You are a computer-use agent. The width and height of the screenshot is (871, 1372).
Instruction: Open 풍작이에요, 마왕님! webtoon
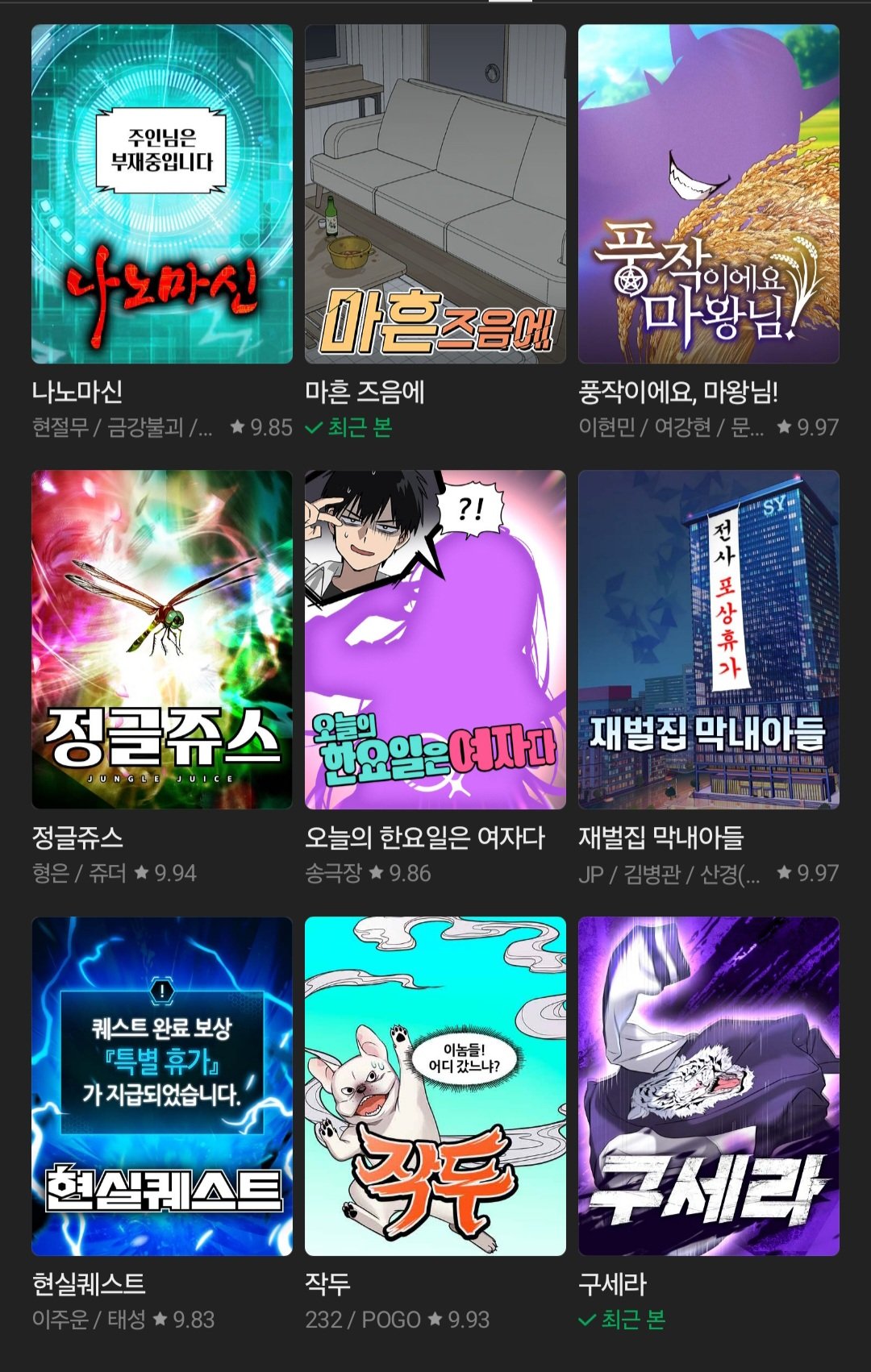pyautogui.click(x=708, y=194)
